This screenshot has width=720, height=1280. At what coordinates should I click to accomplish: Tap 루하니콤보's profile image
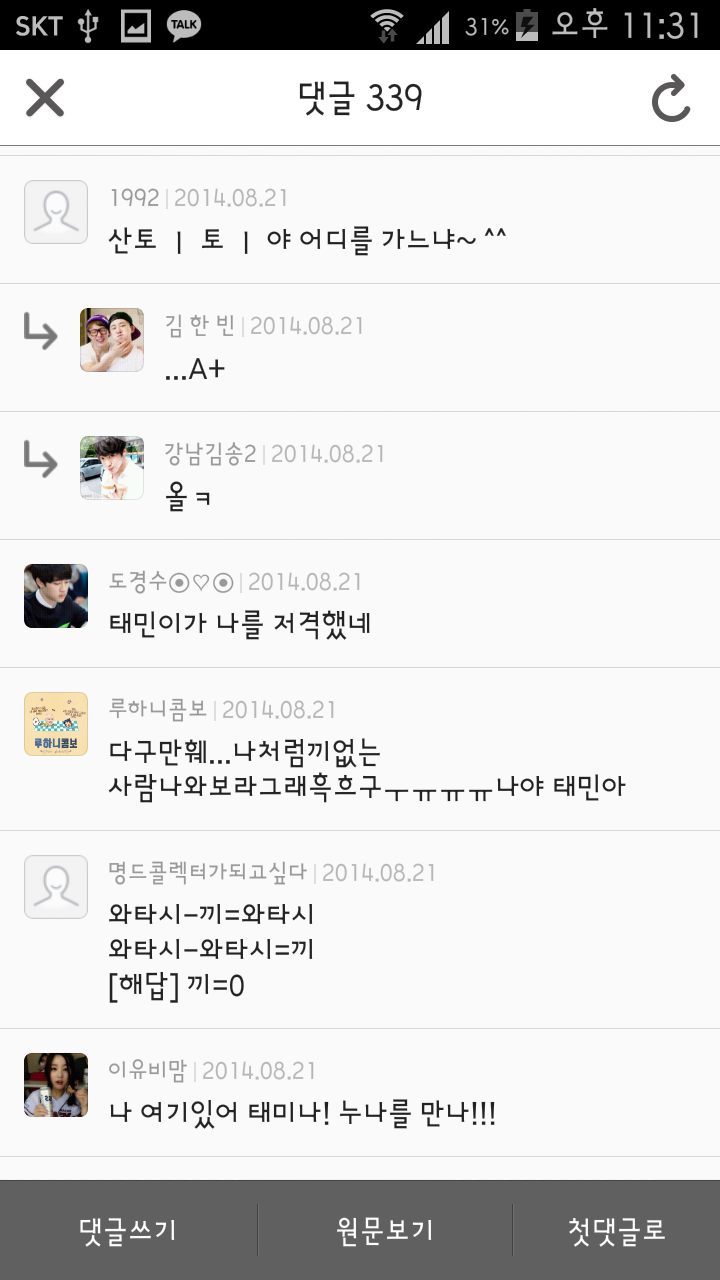click(56, 724)
